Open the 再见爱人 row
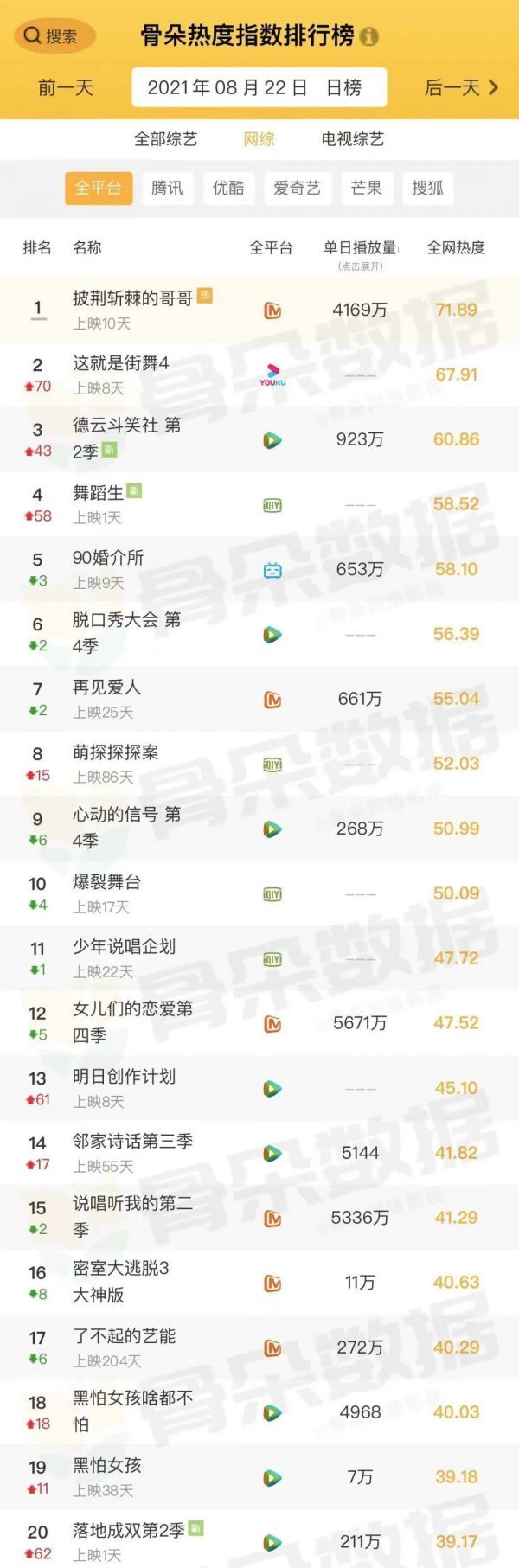Screen dimensions: 519x1568 point(106,688)
